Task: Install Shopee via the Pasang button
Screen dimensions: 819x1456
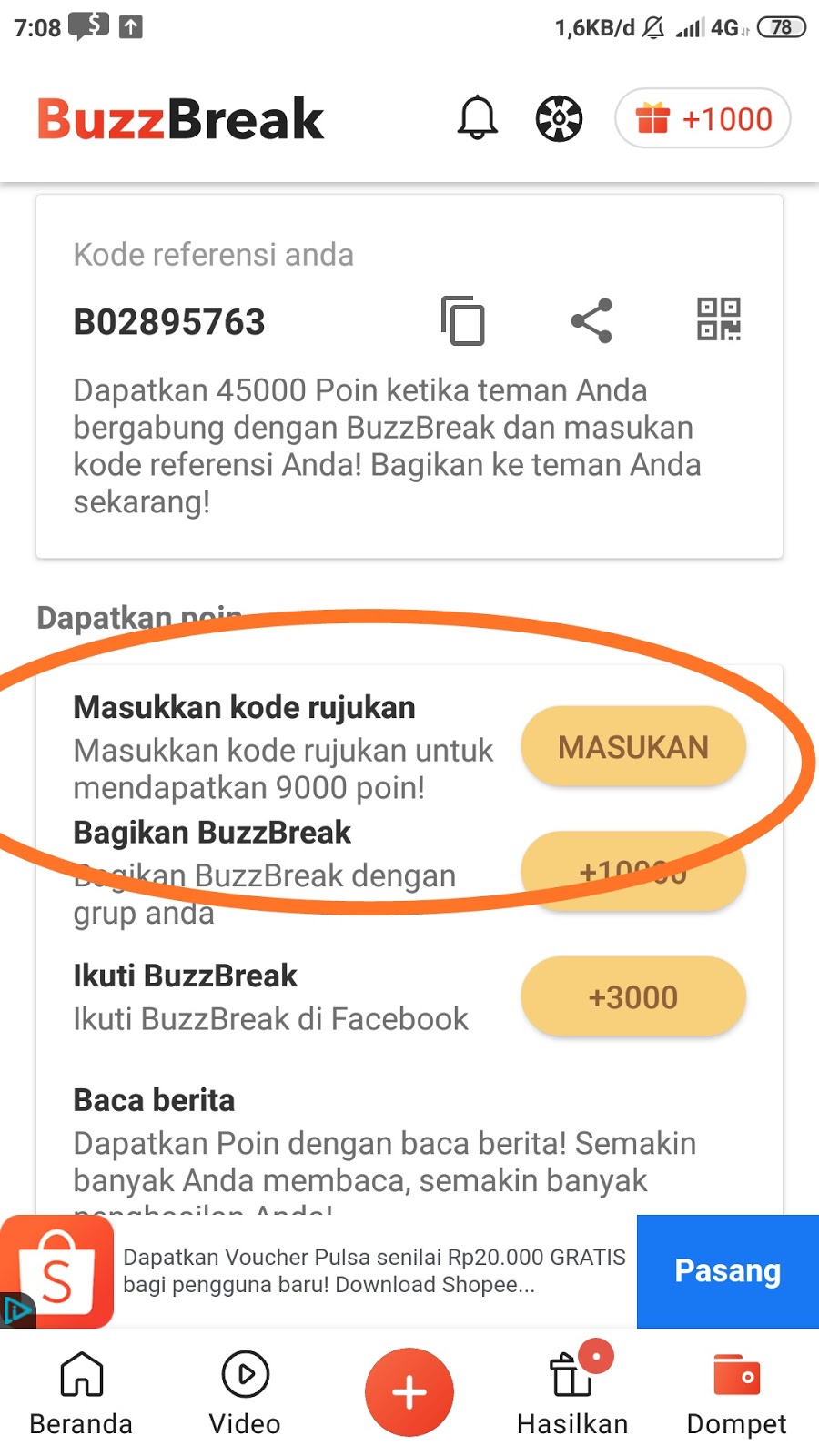Action: pos(728,1271)
